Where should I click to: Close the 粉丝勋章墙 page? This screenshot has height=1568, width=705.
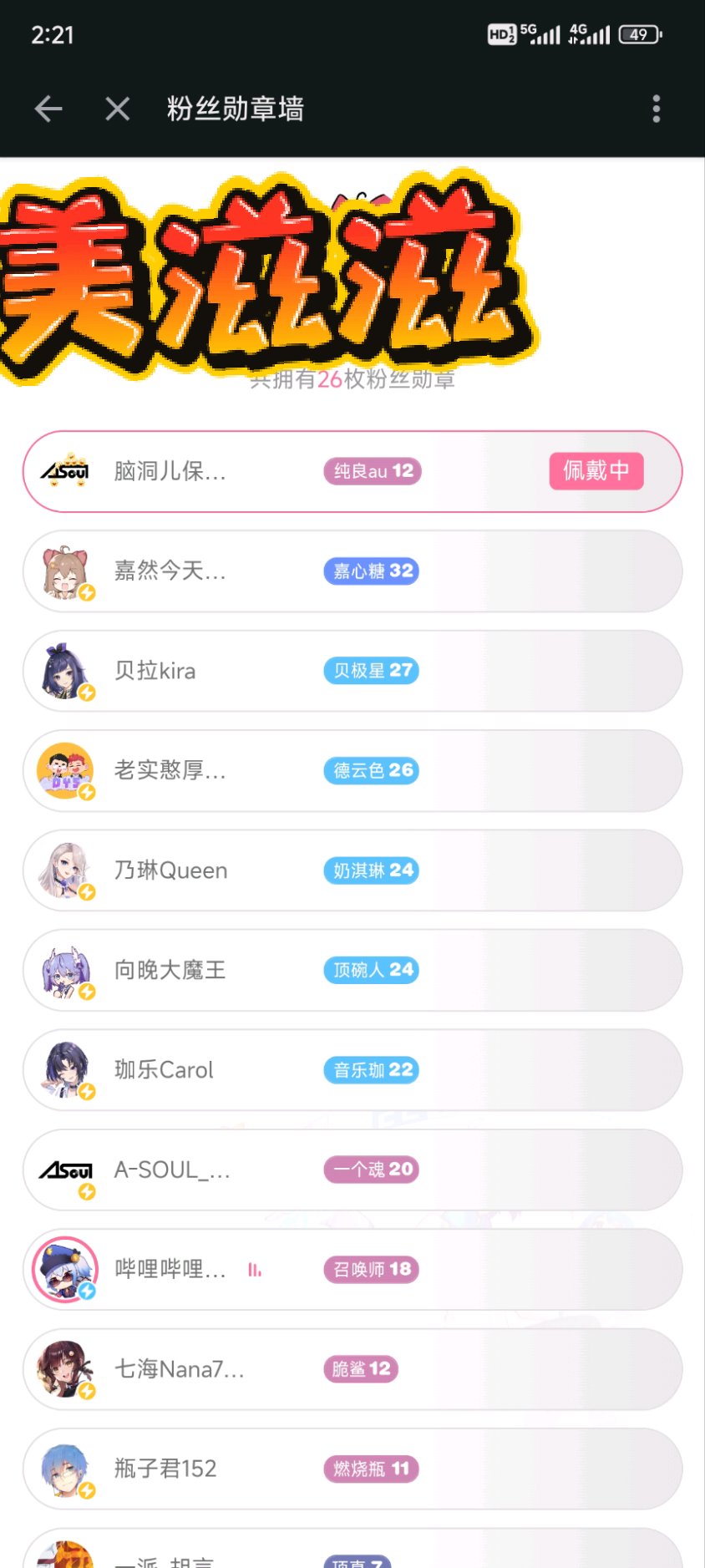click(x=118, y=109)
